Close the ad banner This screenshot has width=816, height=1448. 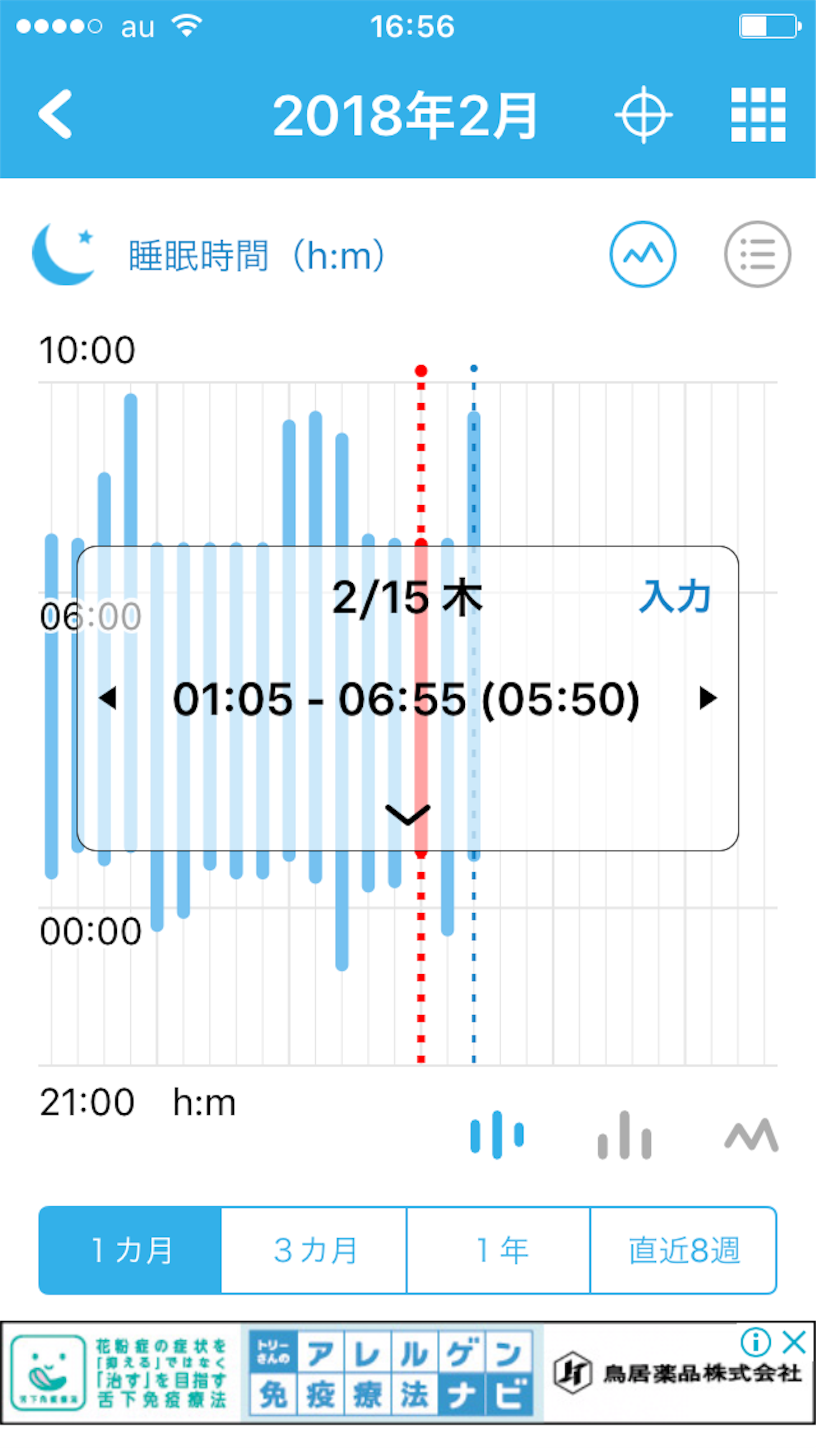click(793, 1341)
